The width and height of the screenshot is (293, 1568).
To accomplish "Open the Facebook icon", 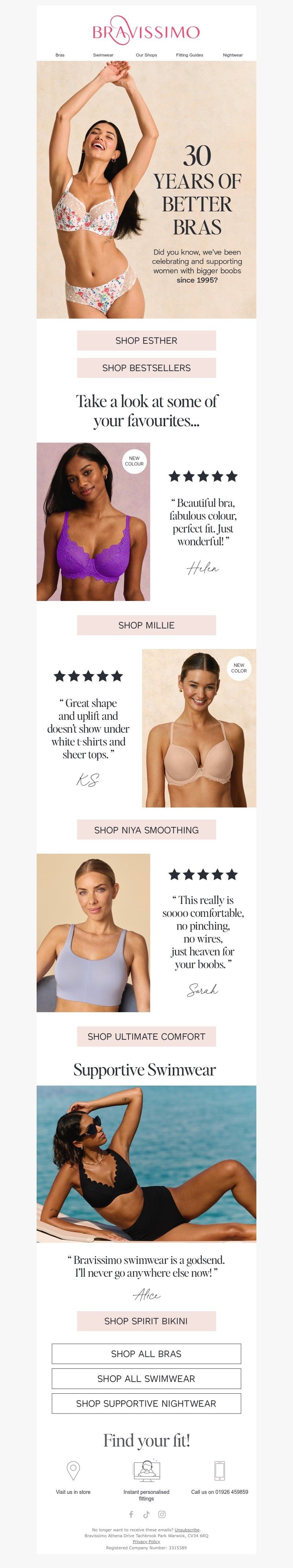I will pos(131,1514).
